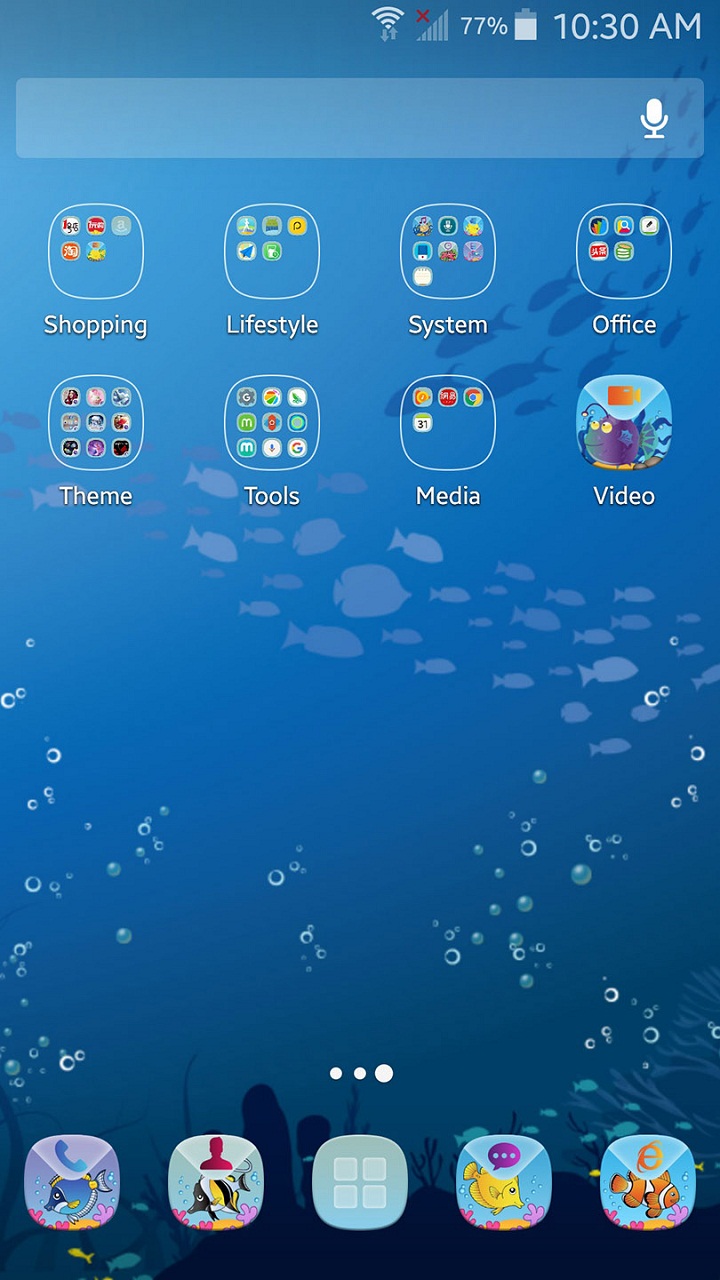This screenshot has height=1280, width=720.
Task: Launch the Video app
Action: coord(623,422)
